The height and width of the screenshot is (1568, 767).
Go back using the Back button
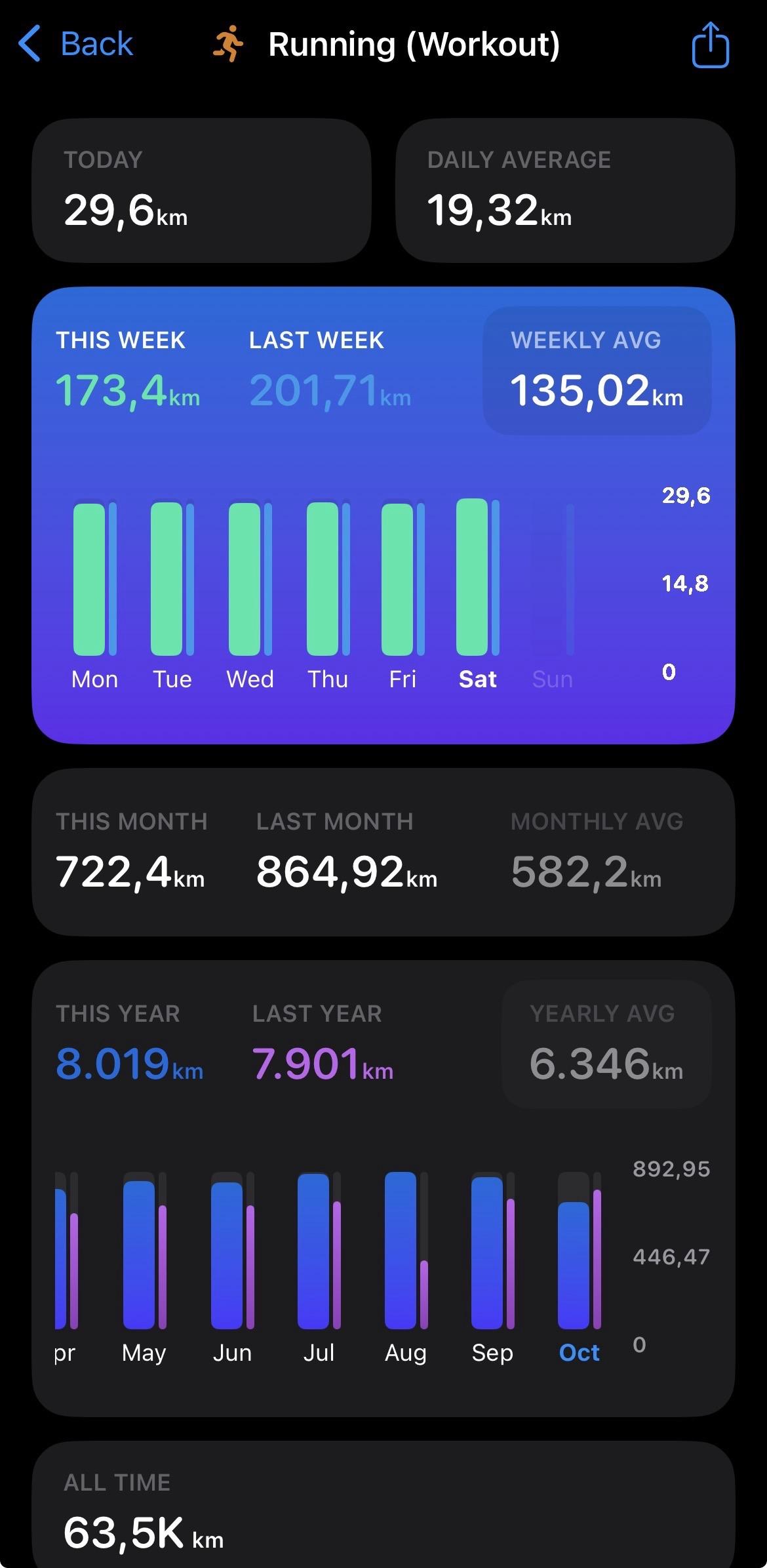click(75, 44)
